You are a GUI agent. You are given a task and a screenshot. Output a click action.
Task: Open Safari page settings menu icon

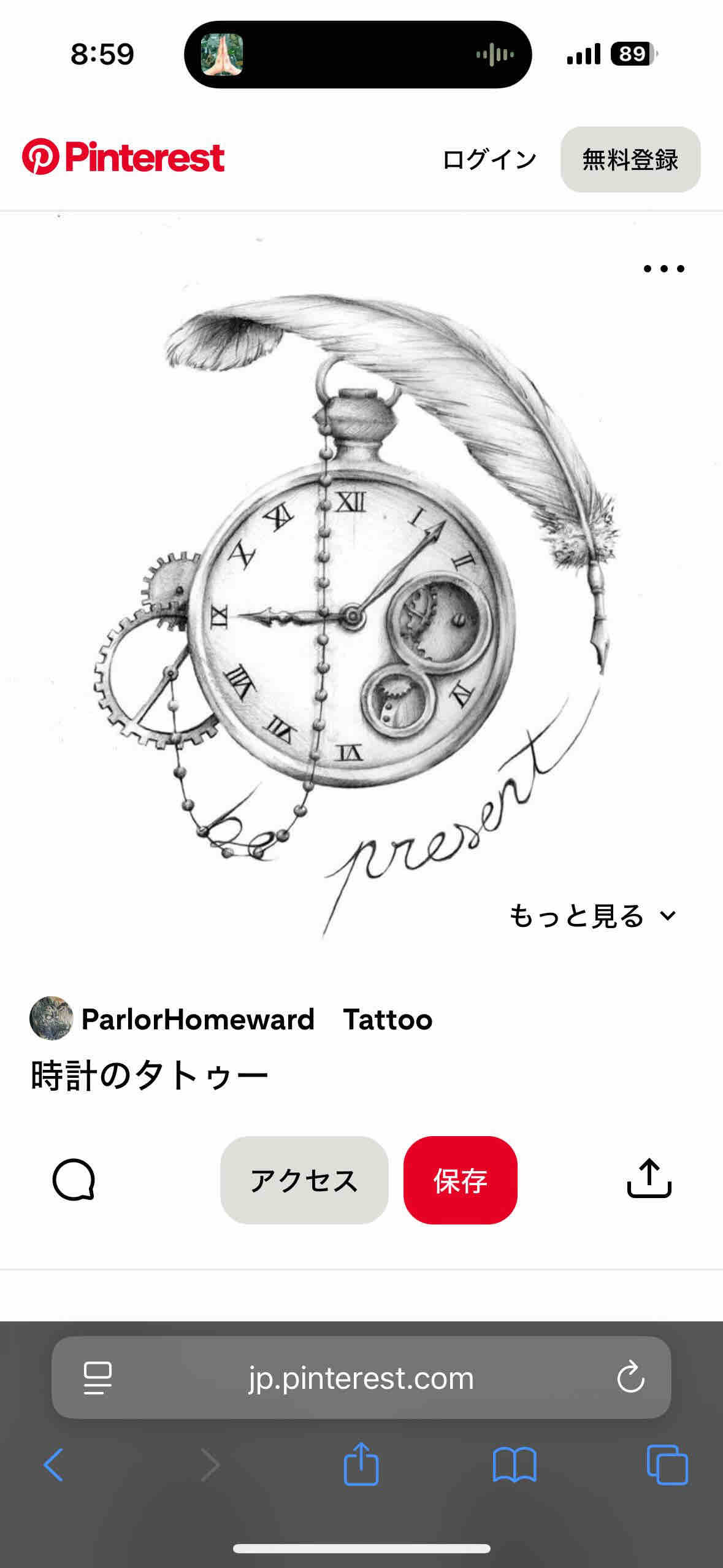(x=98, y=1378)
